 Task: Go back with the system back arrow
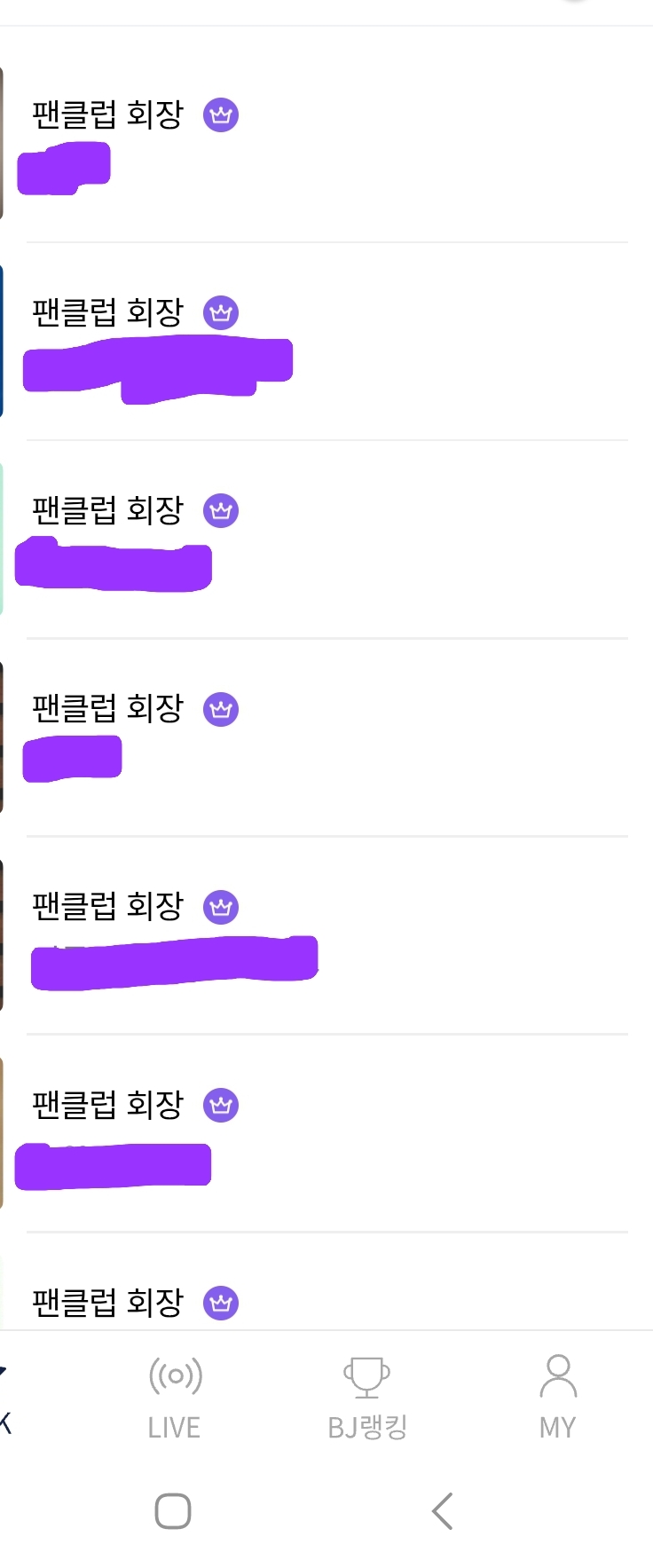pos(442,1510)
